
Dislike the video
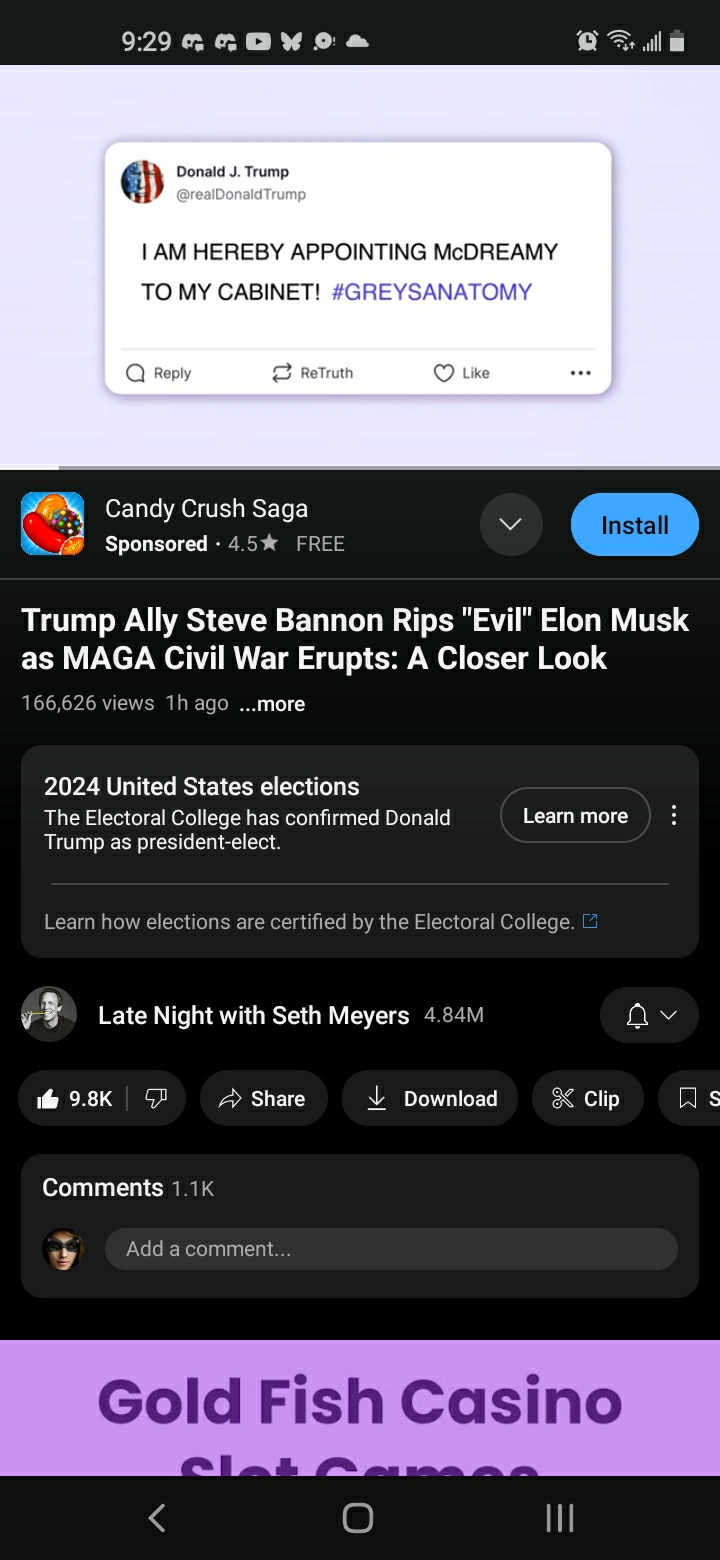[157, 1099]
